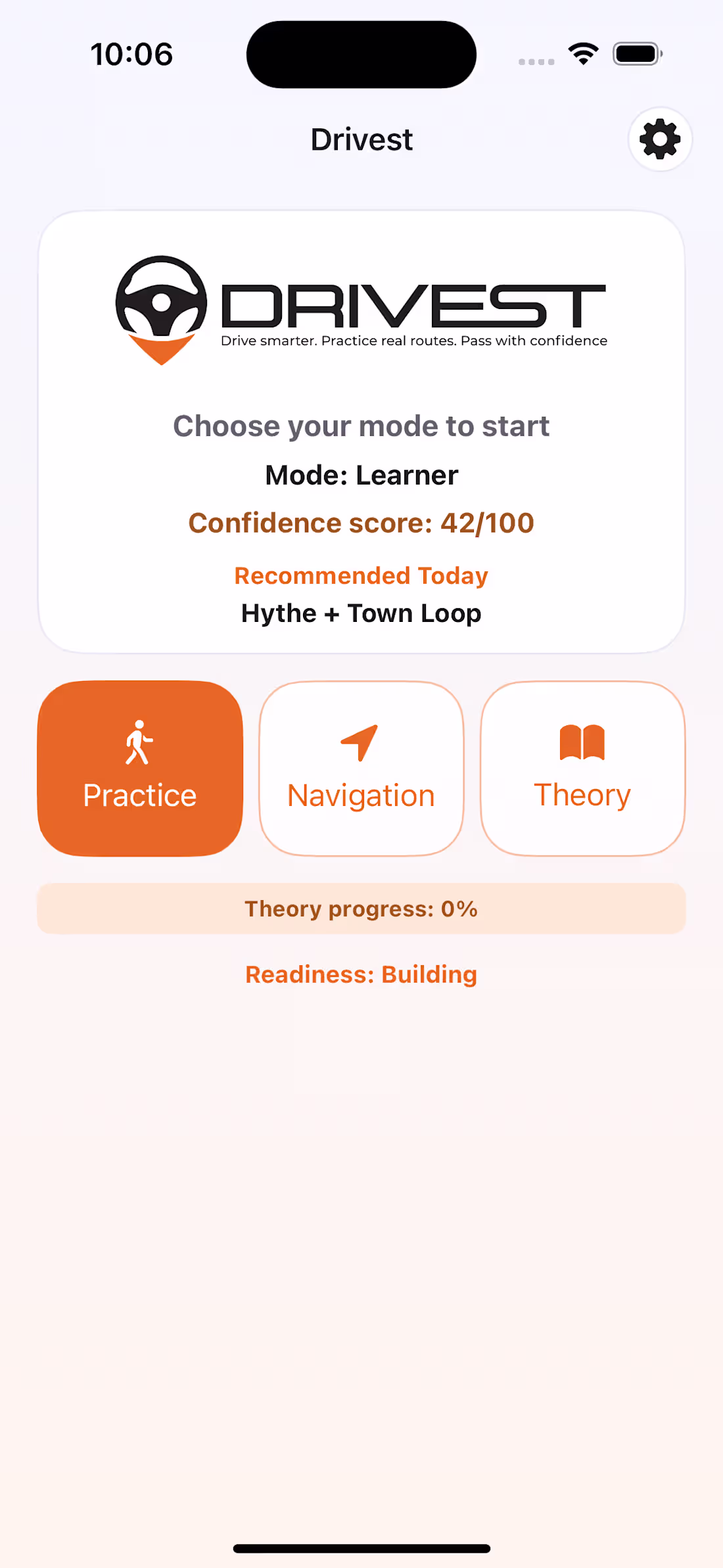
Task: Select the Navigation mode
Action: [361, 768]
